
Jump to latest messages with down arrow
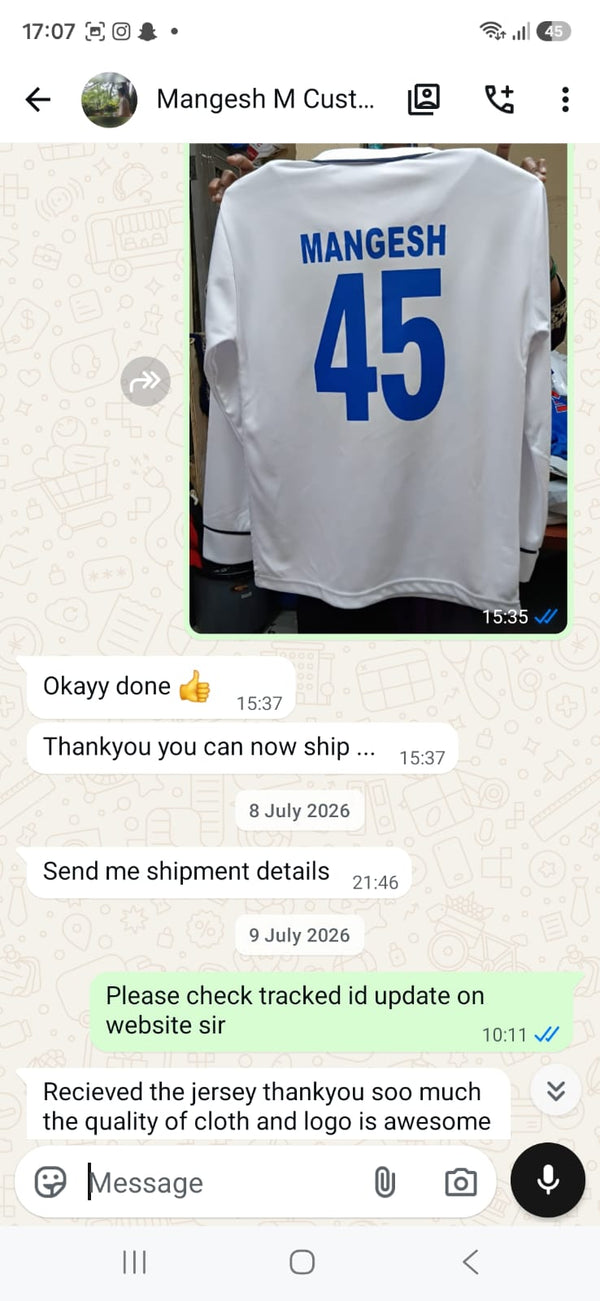[x=556, y=1090]
